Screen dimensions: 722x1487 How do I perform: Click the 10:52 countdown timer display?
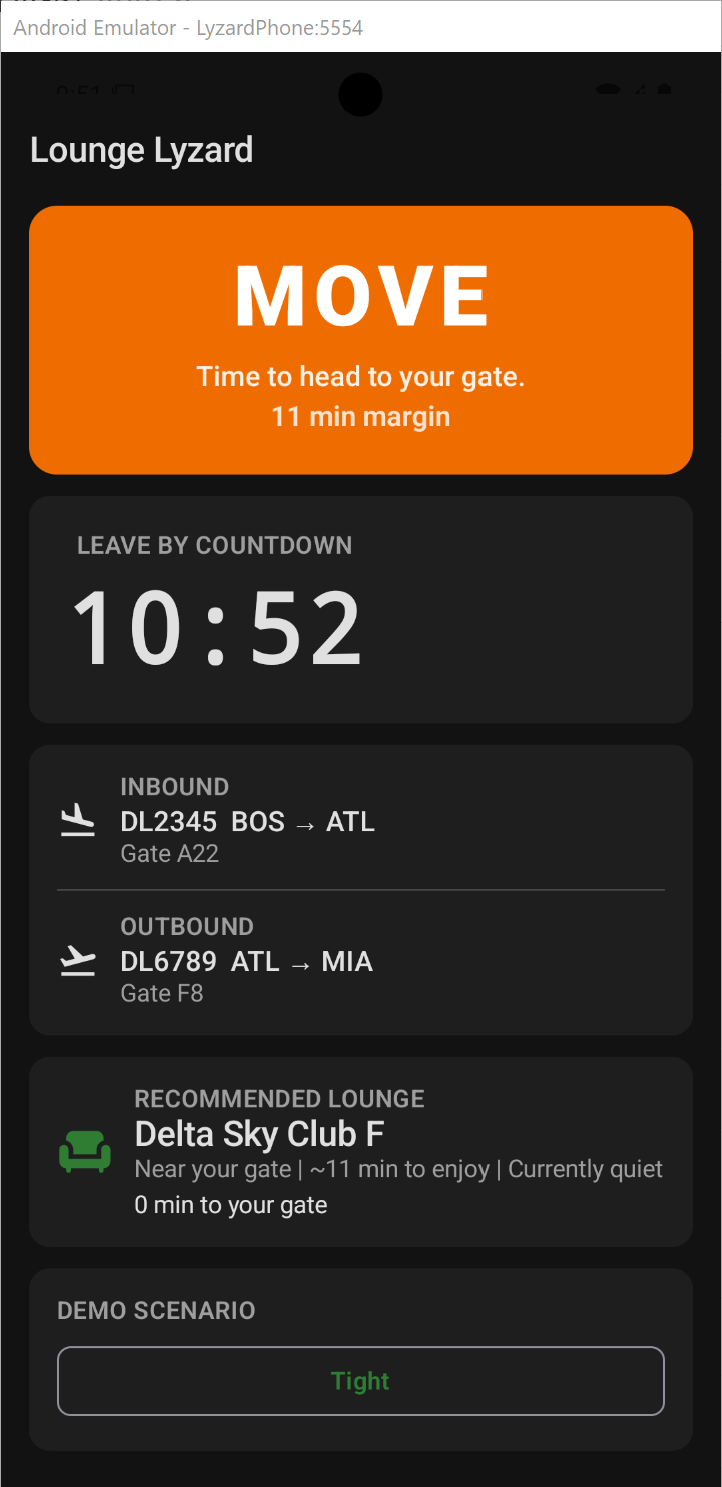tap(217, 624)
